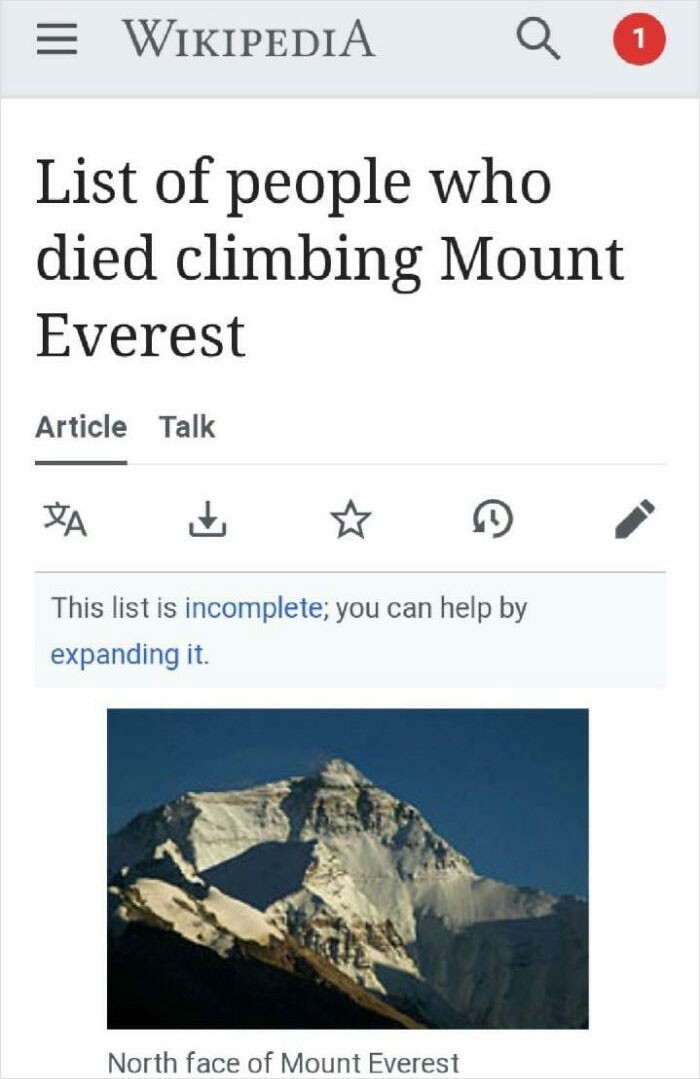Add article to watchlist with star
700x1079 pixels.
[x=350, y=518]
